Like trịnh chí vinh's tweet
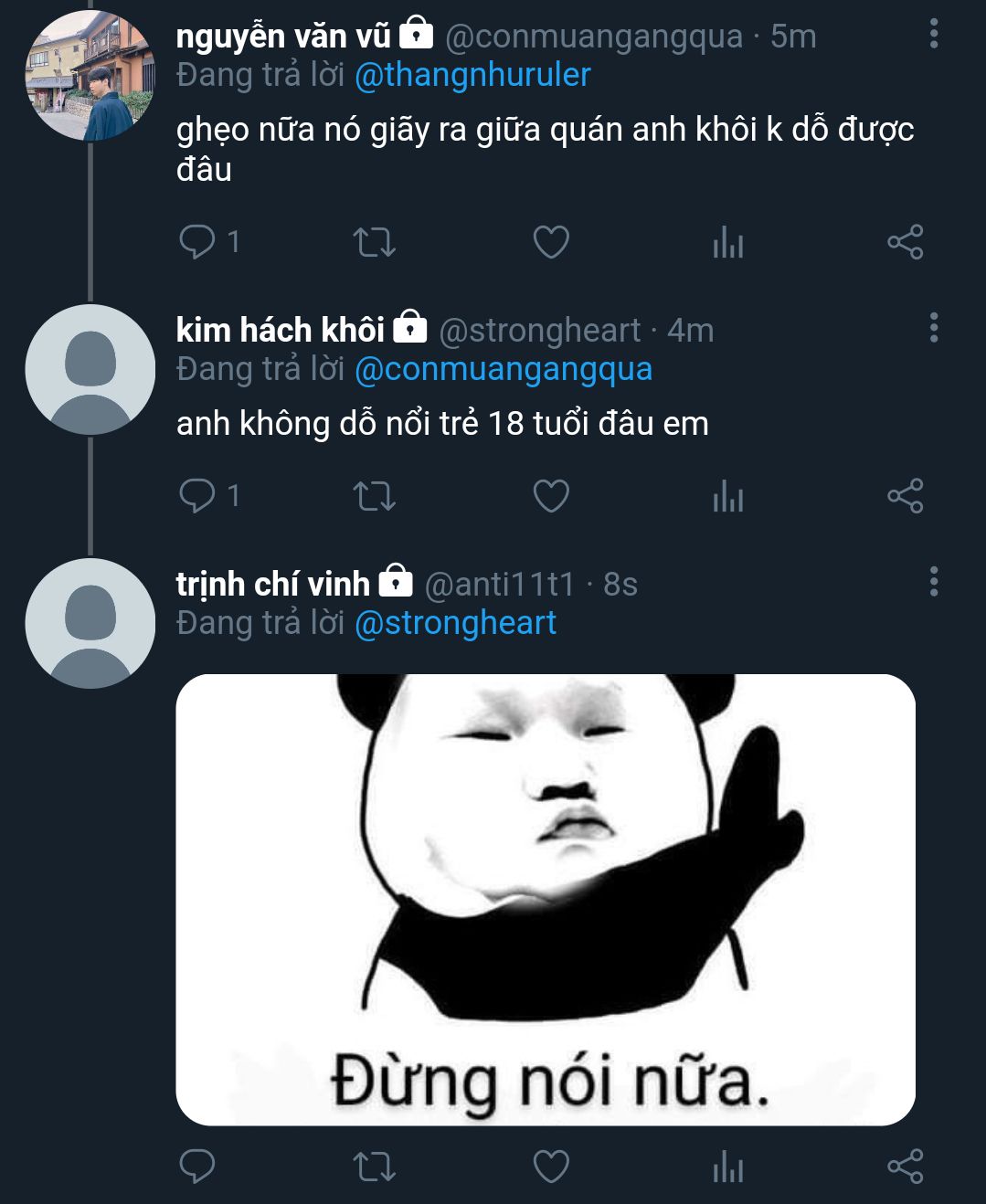Image resolution: width=986 pixels, height=1204 pixels. click(551, 1167)
